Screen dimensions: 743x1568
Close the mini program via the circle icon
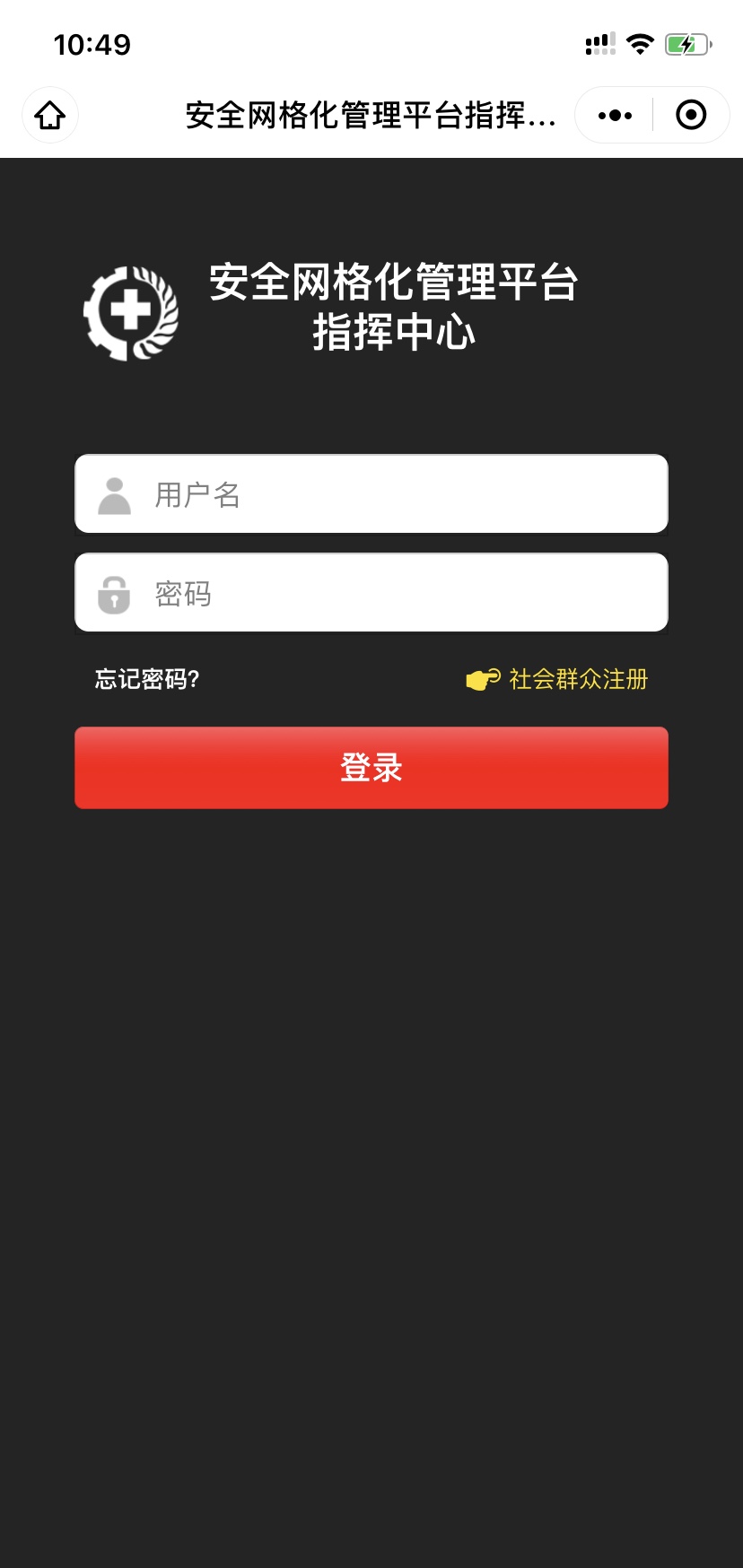[691, 115]
